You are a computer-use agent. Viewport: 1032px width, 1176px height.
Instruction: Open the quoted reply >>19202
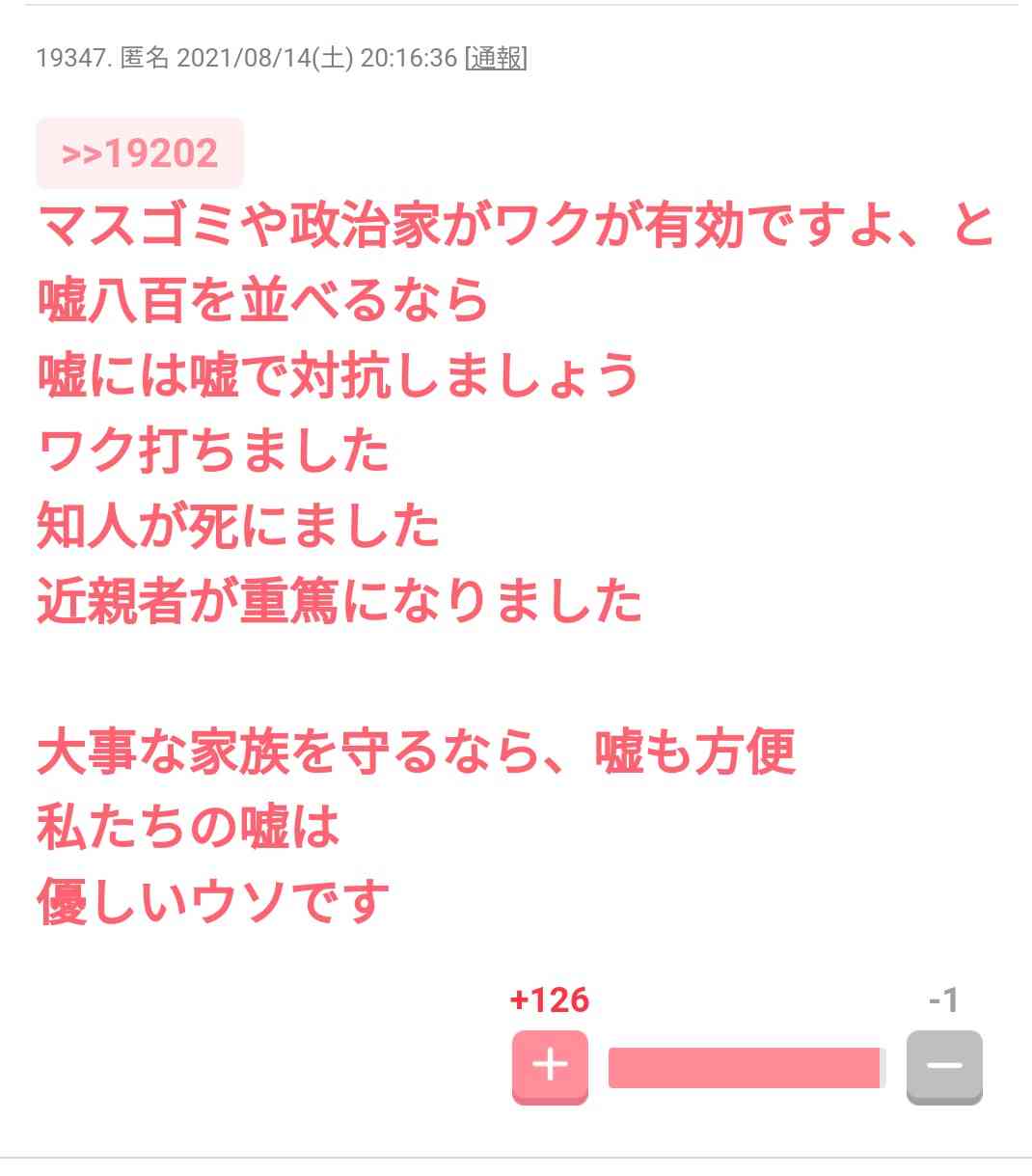(x=140, y=153)
